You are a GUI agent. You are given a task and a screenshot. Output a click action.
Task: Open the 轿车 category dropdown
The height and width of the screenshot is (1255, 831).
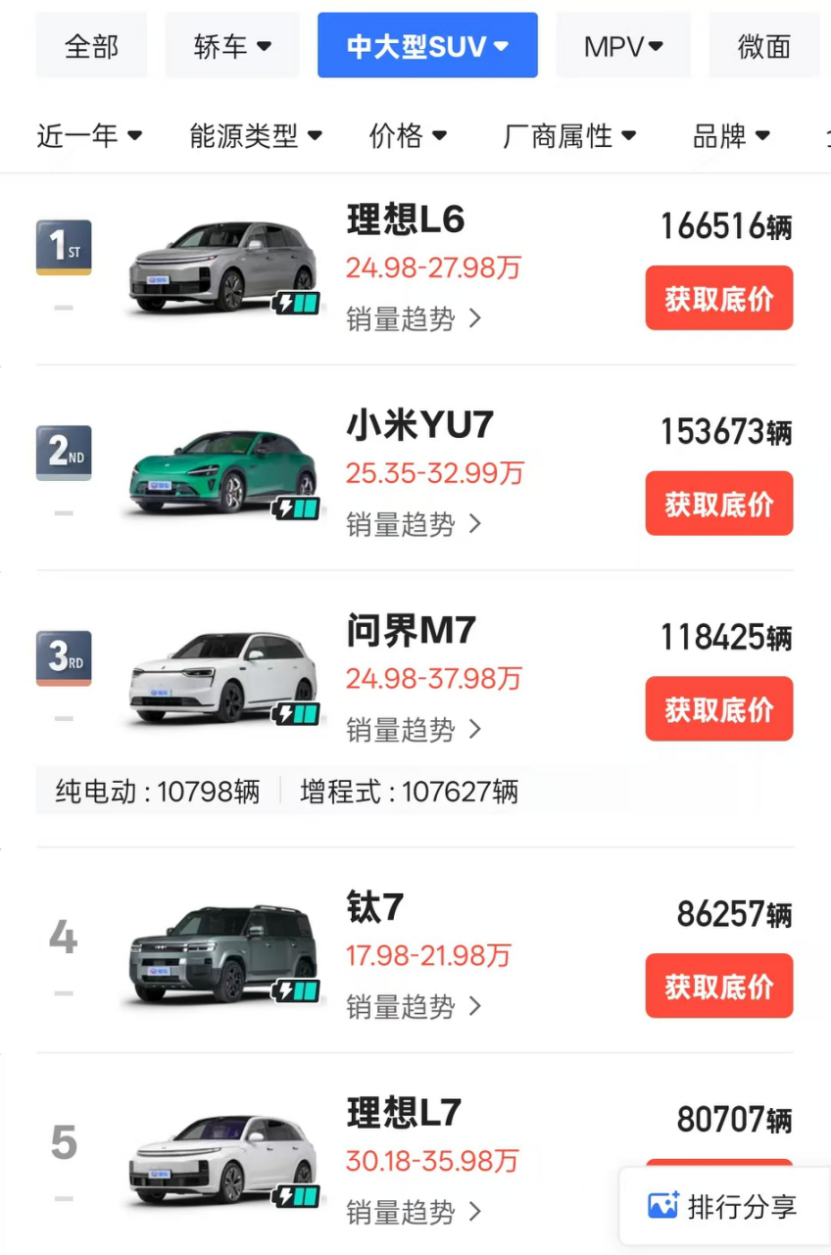tap(232, 46)
